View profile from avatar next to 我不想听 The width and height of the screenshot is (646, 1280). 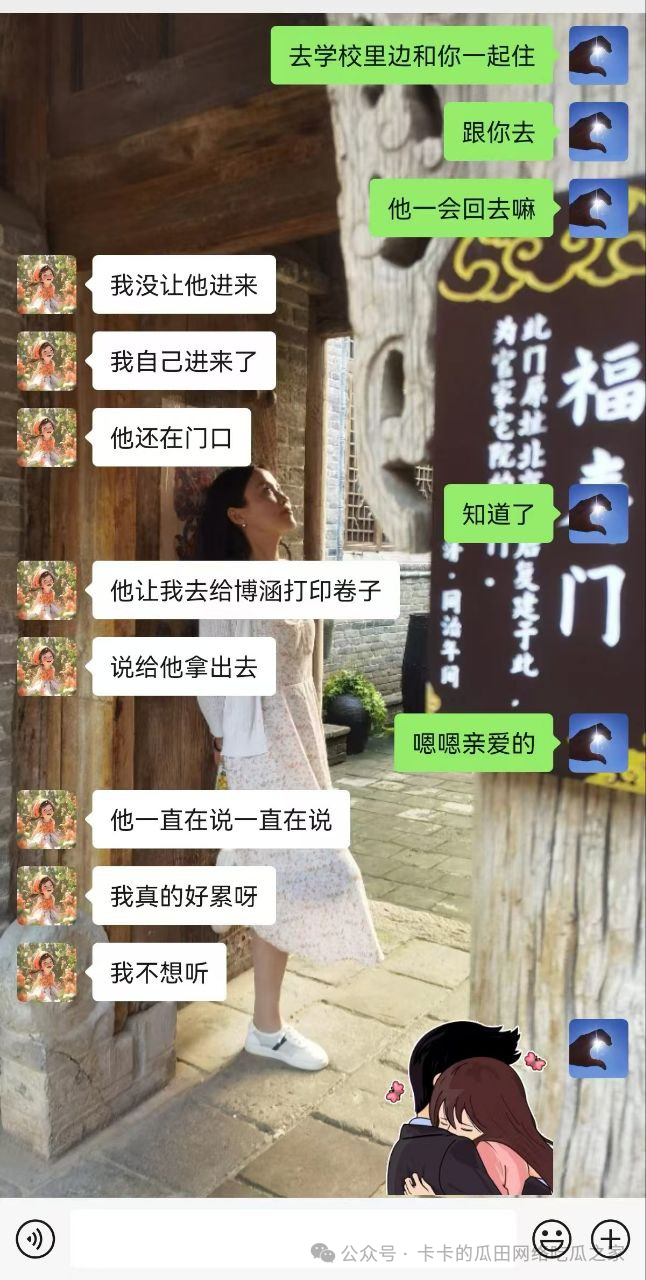click(46, 972)
